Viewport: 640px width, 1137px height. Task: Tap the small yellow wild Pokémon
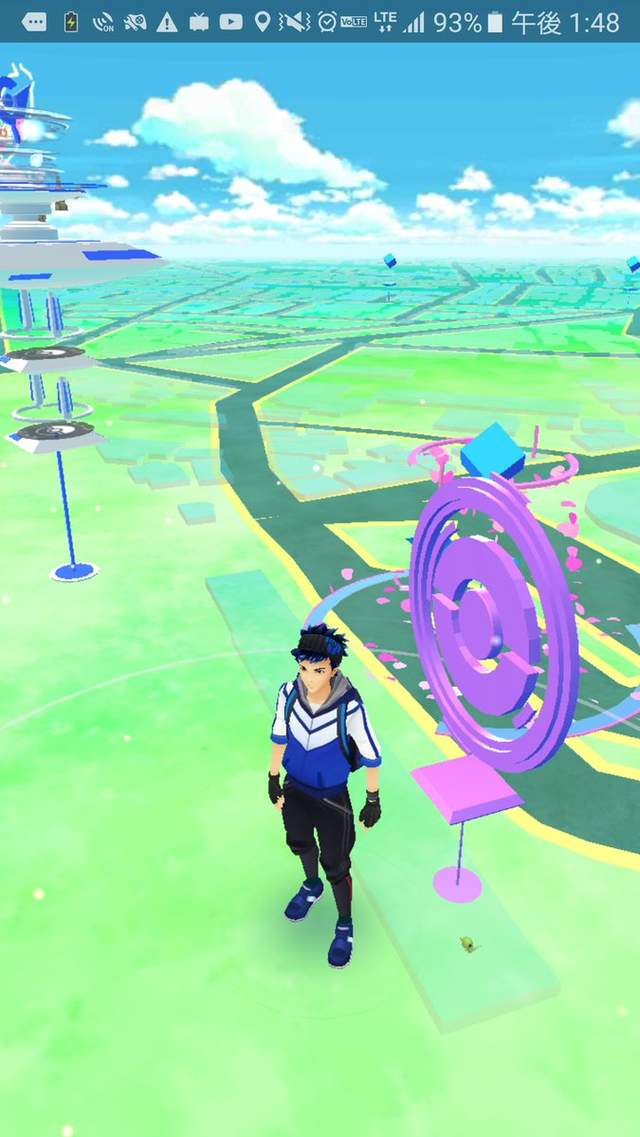468,942
